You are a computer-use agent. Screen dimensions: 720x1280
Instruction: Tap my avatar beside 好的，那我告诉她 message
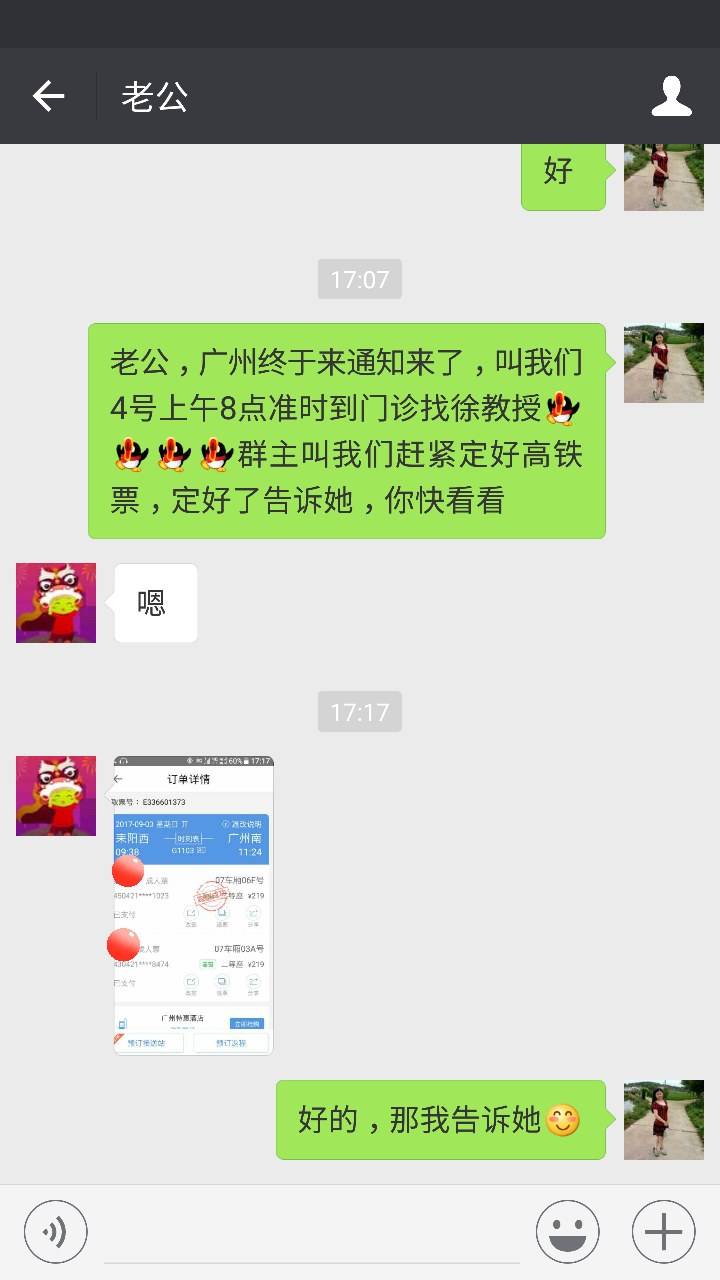[663, 1119]
